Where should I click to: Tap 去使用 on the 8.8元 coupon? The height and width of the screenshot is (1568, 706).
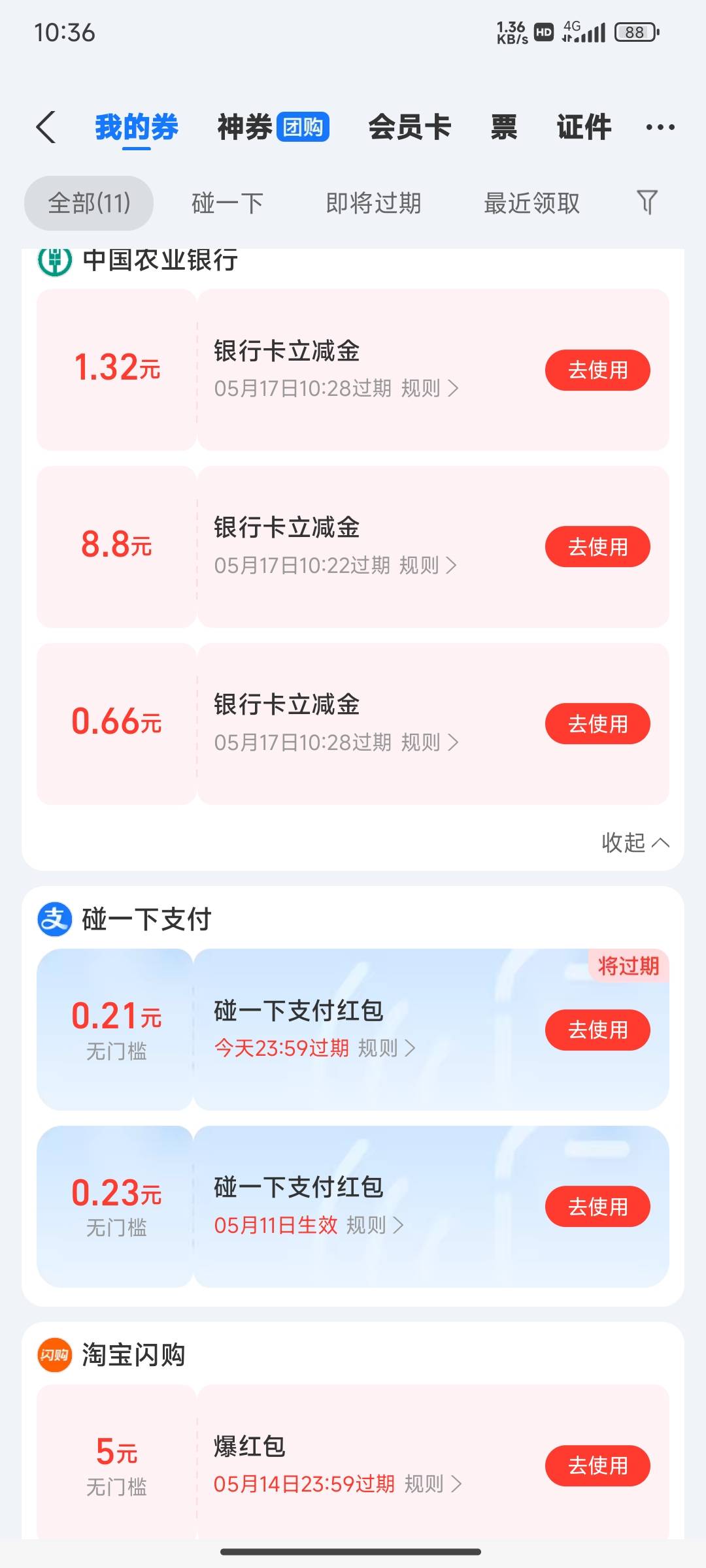pos(597,546)
